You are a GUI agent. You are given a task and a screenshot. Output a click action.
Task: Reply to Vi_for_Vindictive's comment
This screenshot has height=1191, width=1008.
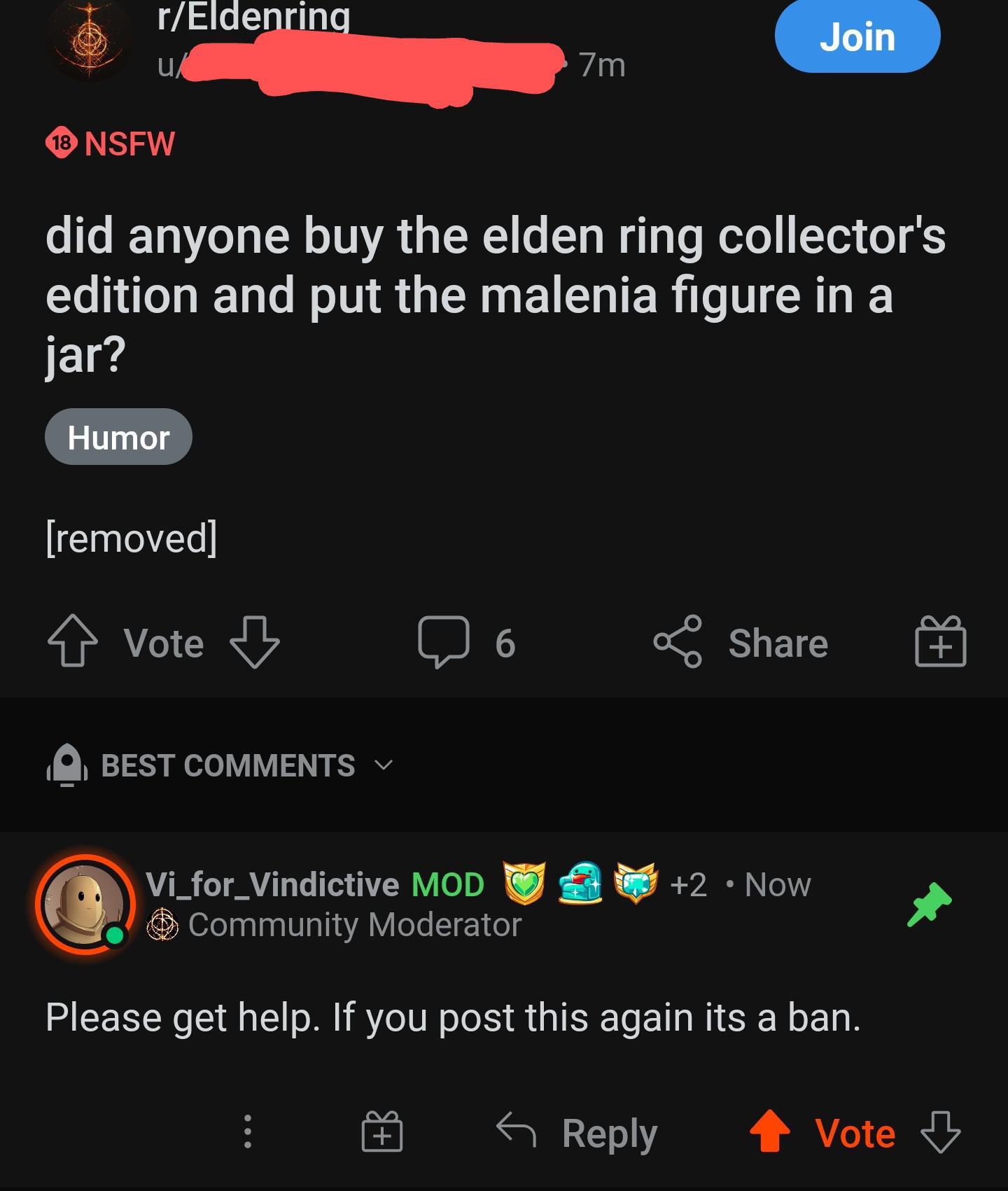tap(577, 1132)
